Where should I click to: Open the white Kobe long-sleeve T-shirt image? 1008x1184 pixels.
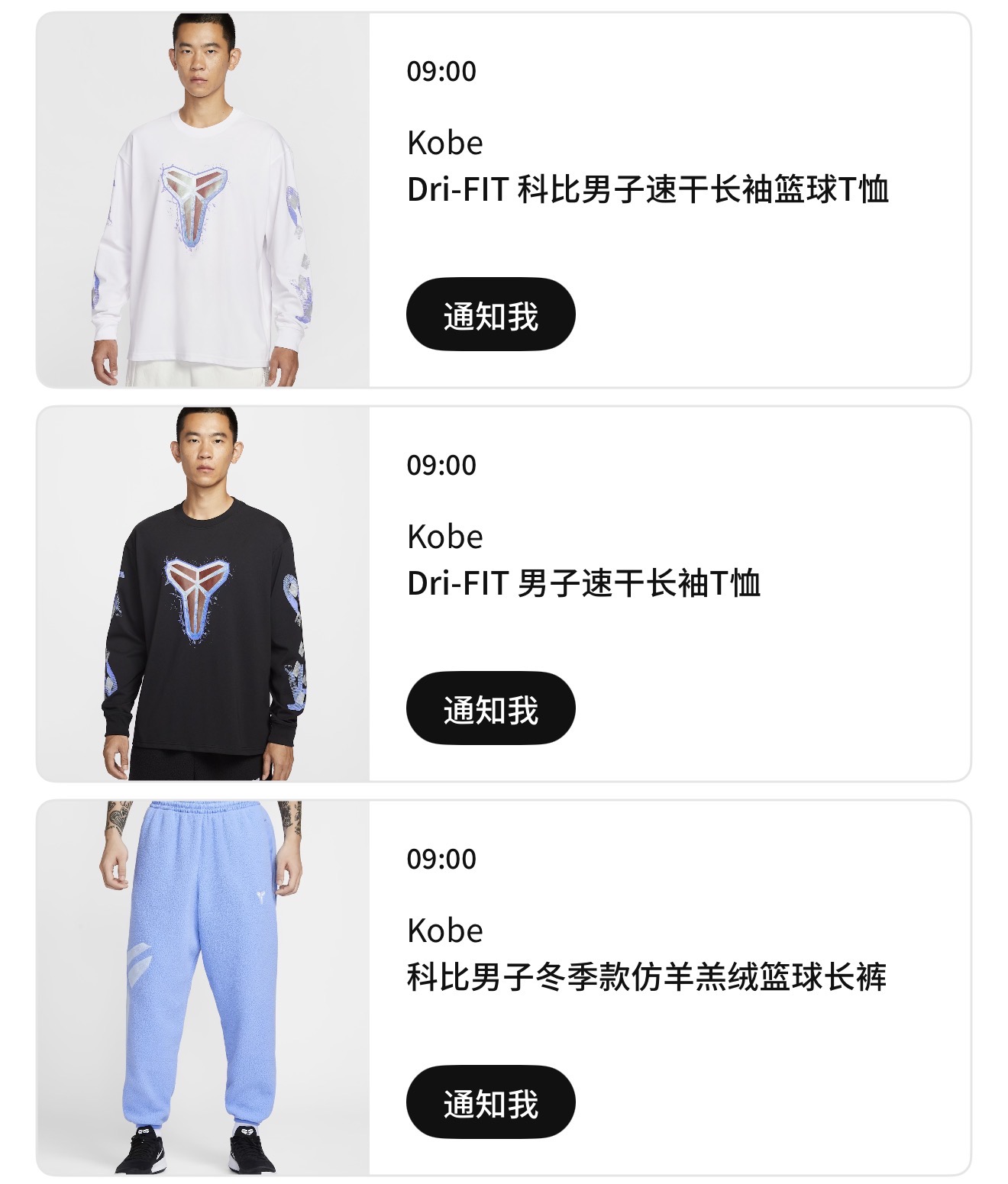point(203,200)
